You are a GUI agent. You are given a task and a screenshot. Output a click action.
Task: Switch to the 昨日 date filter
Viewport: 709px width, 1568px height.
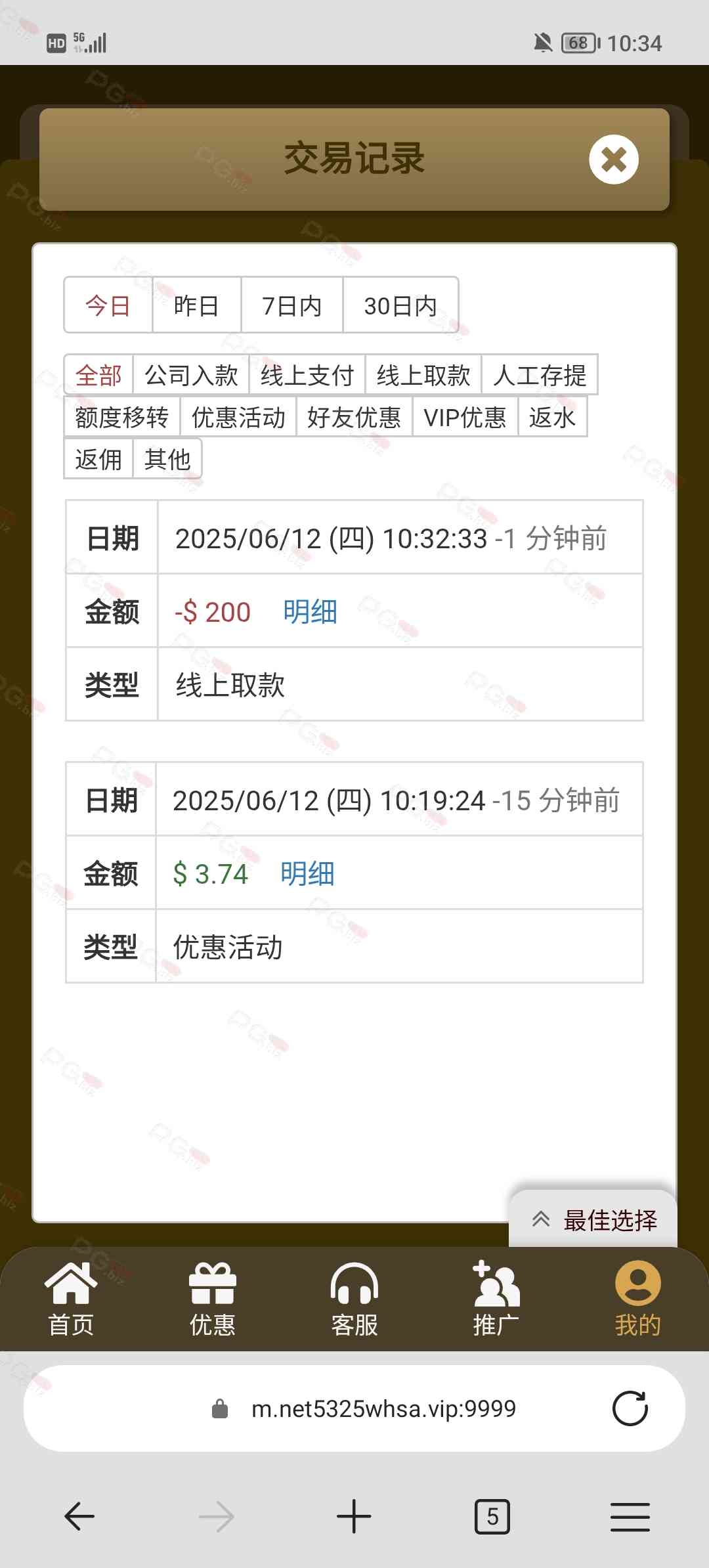coord(196,305)
